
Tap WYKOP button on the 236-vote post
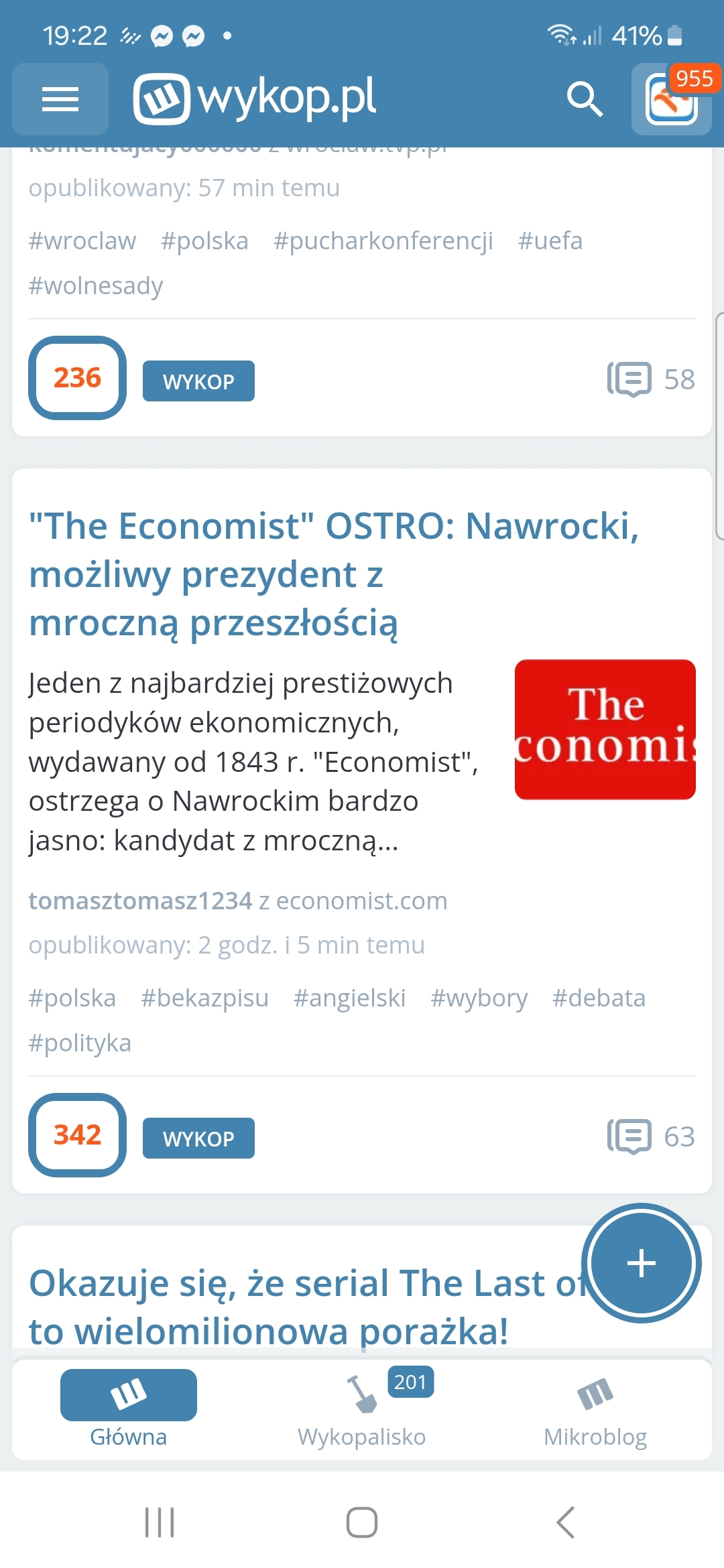pyautogui.click(x=198, y=381)
